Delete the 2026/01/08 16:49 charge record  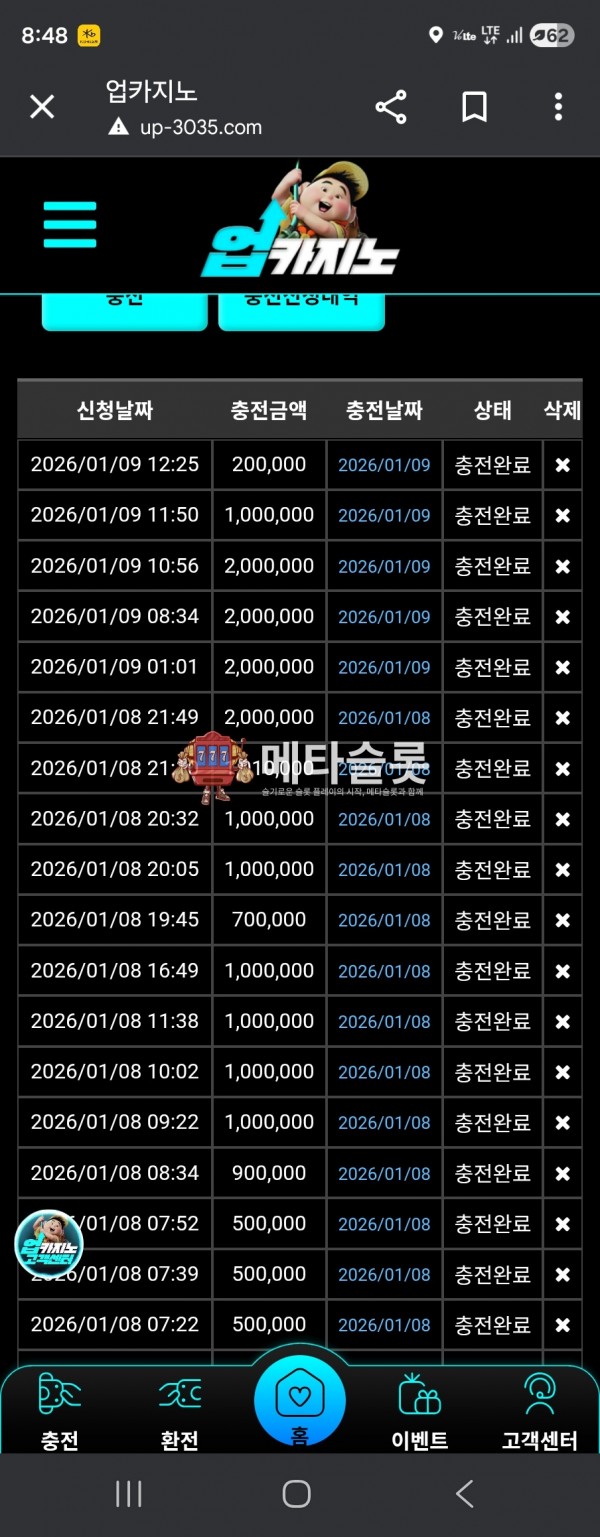[x=562, y=971]
